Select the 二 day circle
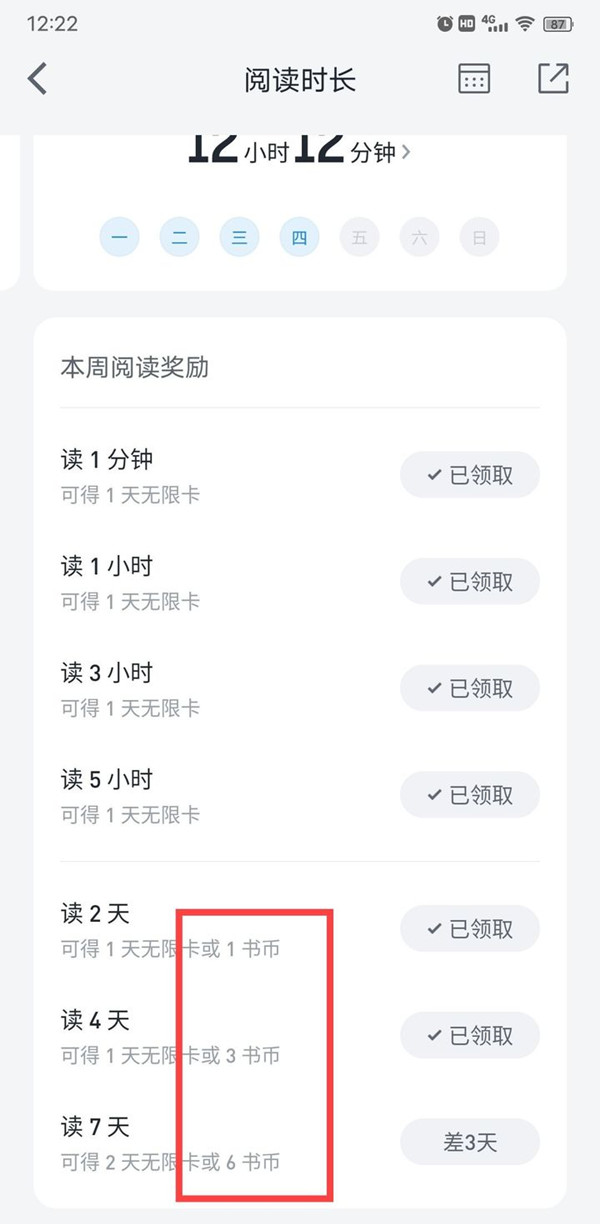600x1224 pixels. [x=179, y=238]
